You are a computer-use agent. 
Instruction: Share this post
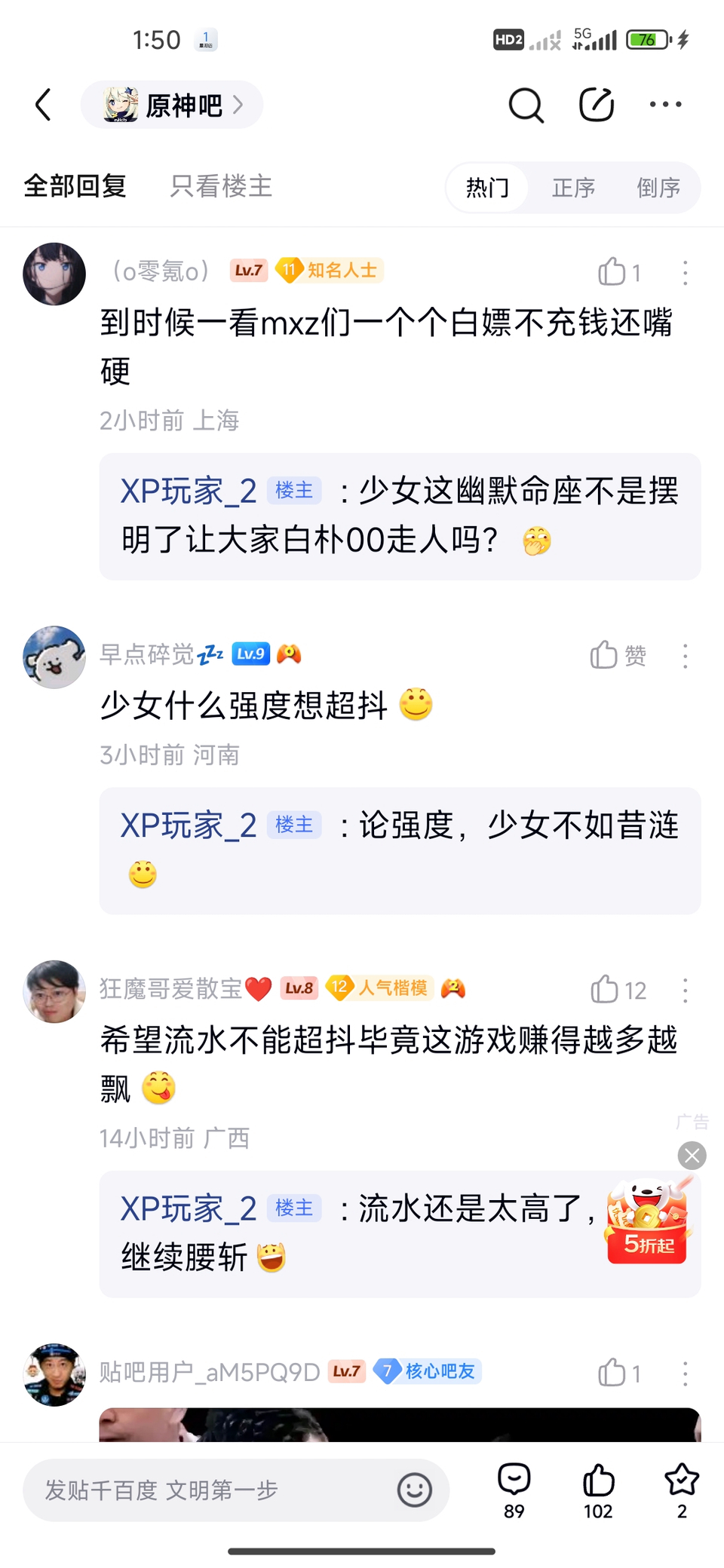click(596, 105)
